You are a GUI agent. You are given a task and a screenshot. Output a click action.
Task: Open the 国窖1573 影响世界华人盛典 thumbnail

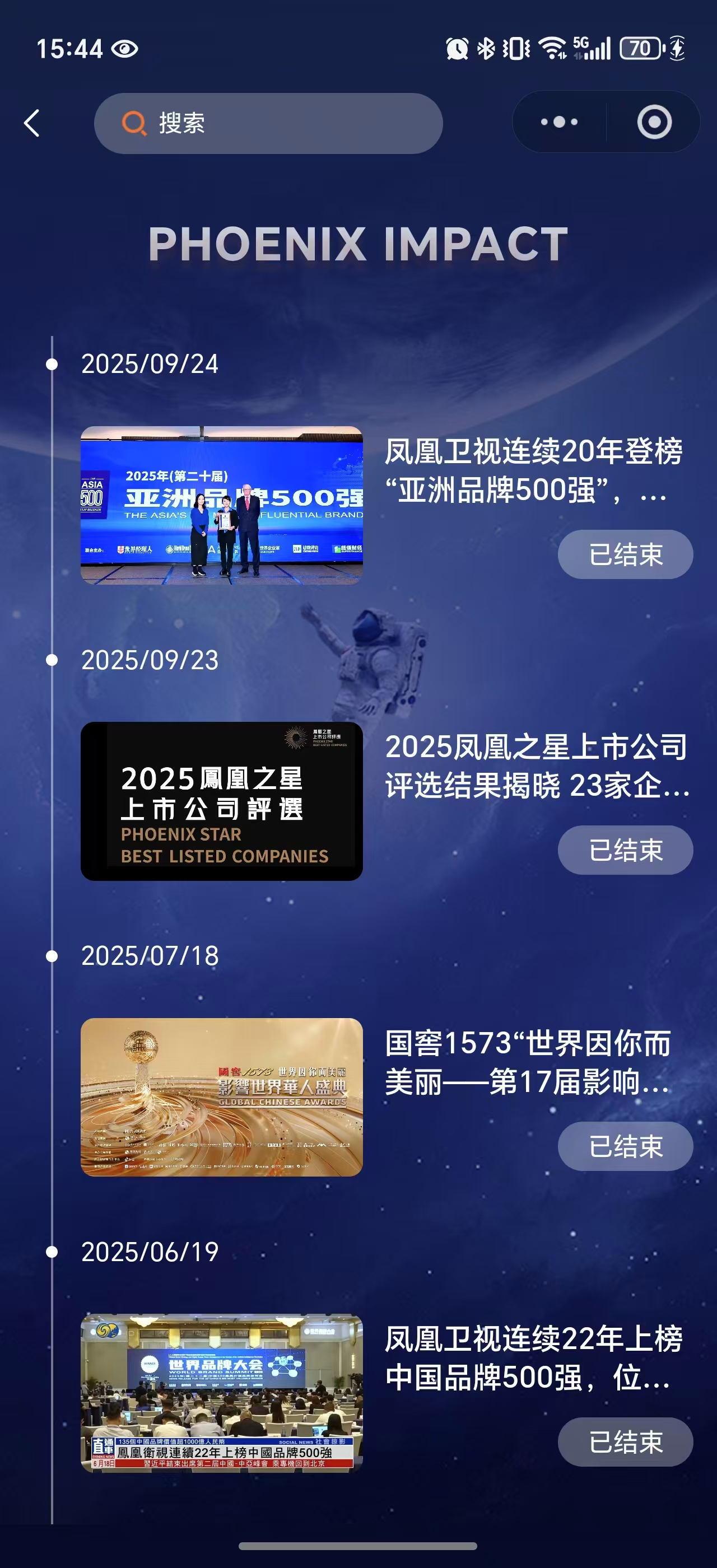[x=222, y=1097]
